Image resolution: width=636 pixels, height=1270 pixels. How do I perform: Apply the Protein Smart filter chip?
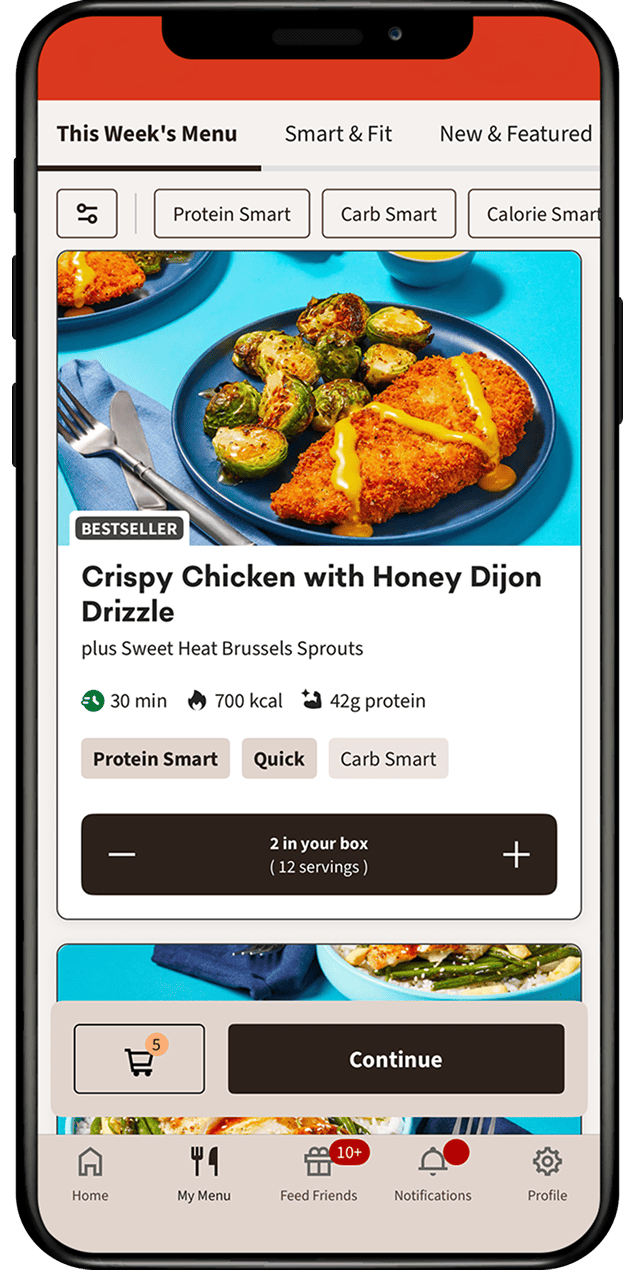pyautogui.click(x=232, y=214)
